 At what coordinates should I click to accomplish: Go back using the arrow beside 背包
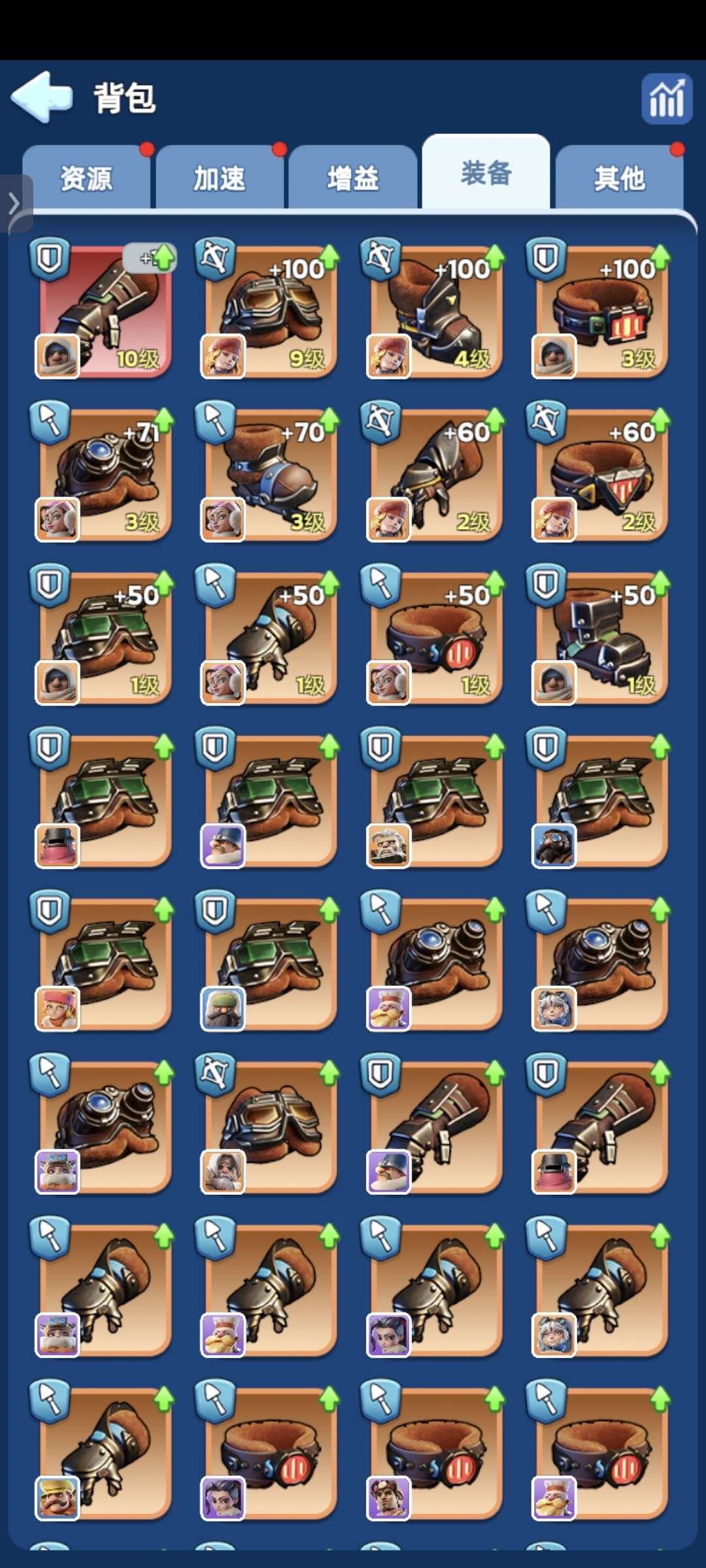42,97
